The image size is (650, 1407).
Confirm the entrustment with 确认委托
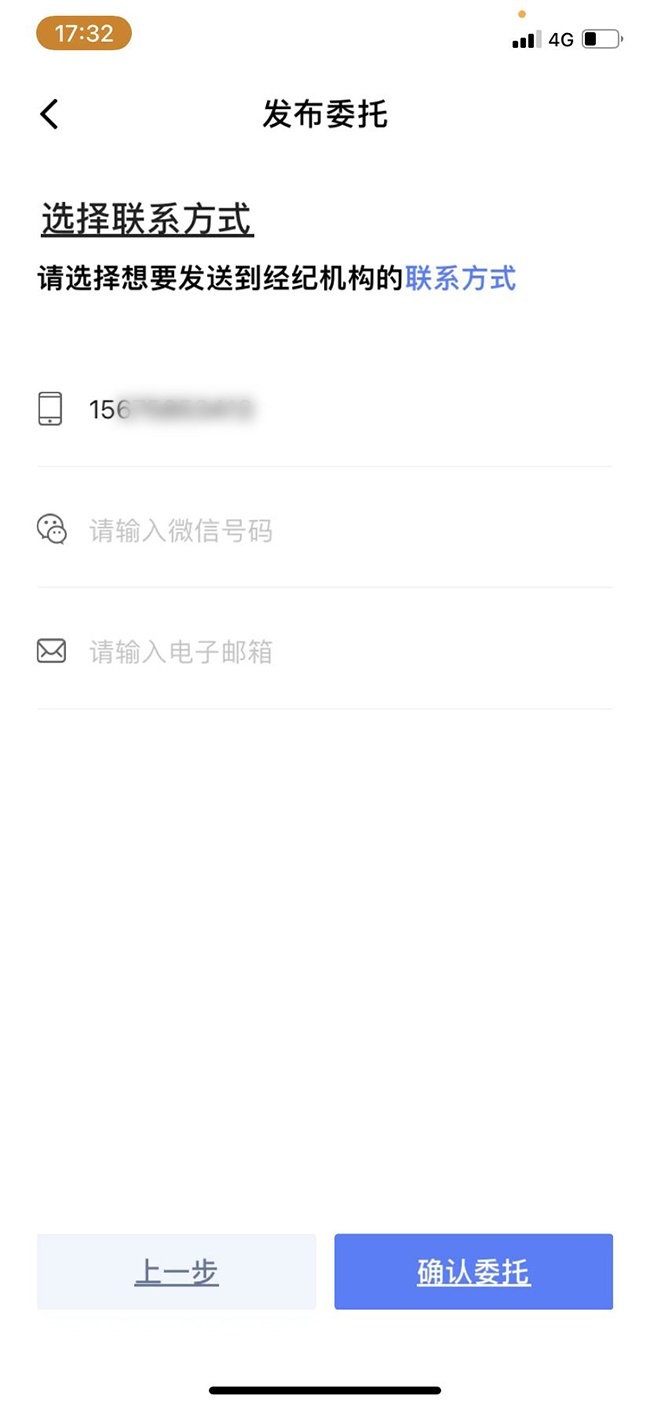473,1272
